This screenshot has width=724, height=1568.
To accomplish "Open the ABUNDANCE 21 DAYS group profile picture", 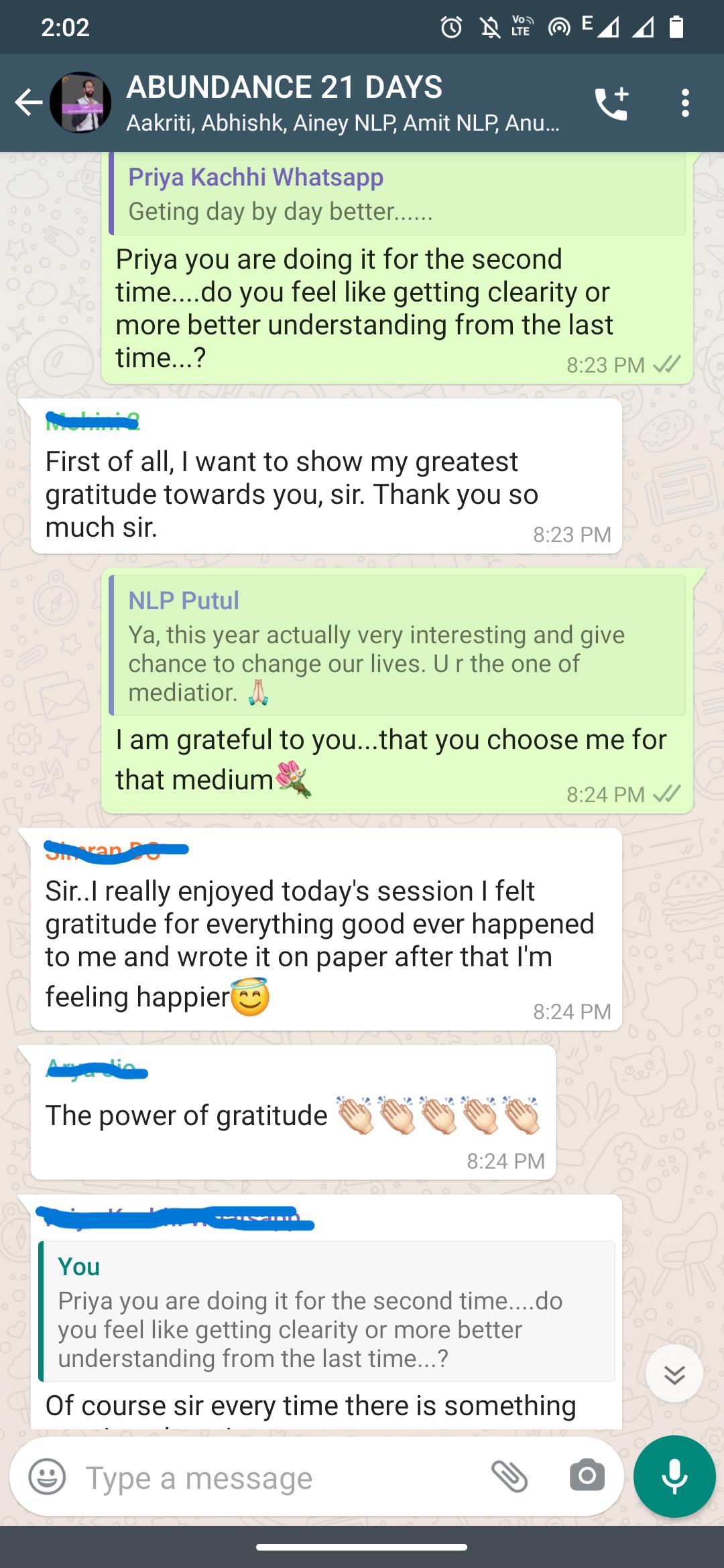I will coord(80,103).
